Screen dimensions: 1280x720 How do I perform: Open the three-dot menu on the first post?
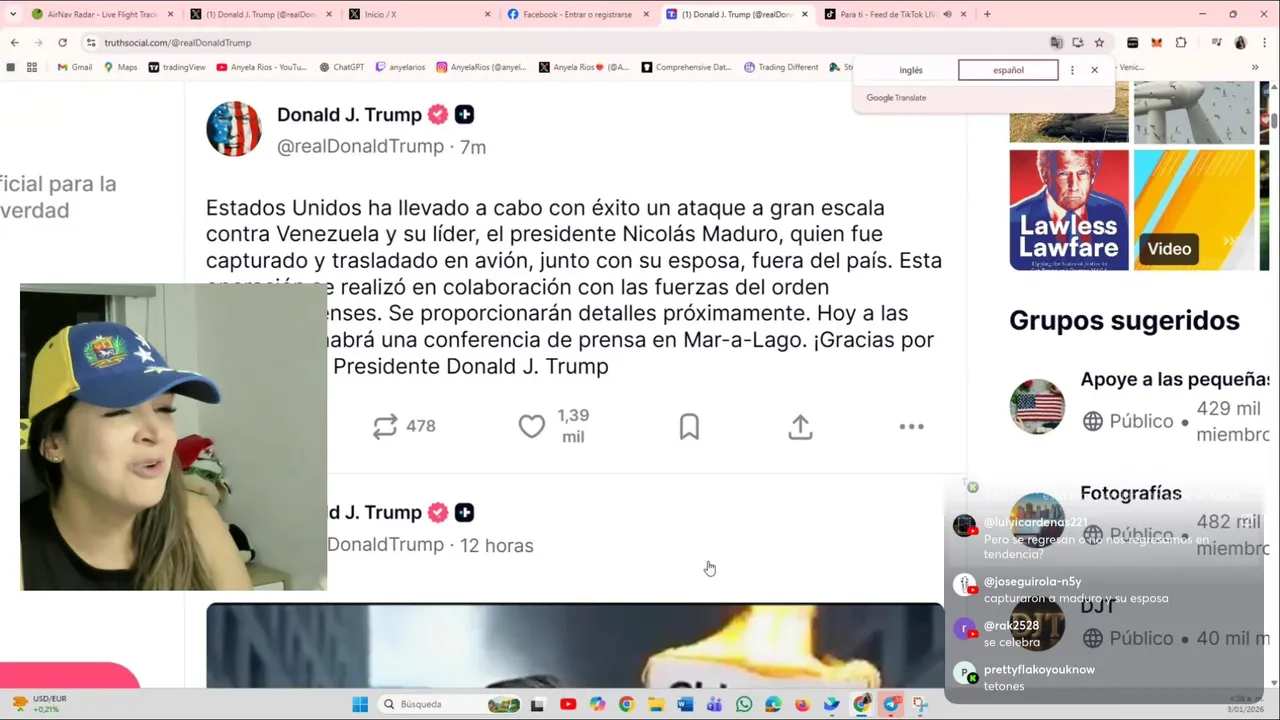[911, 427]
